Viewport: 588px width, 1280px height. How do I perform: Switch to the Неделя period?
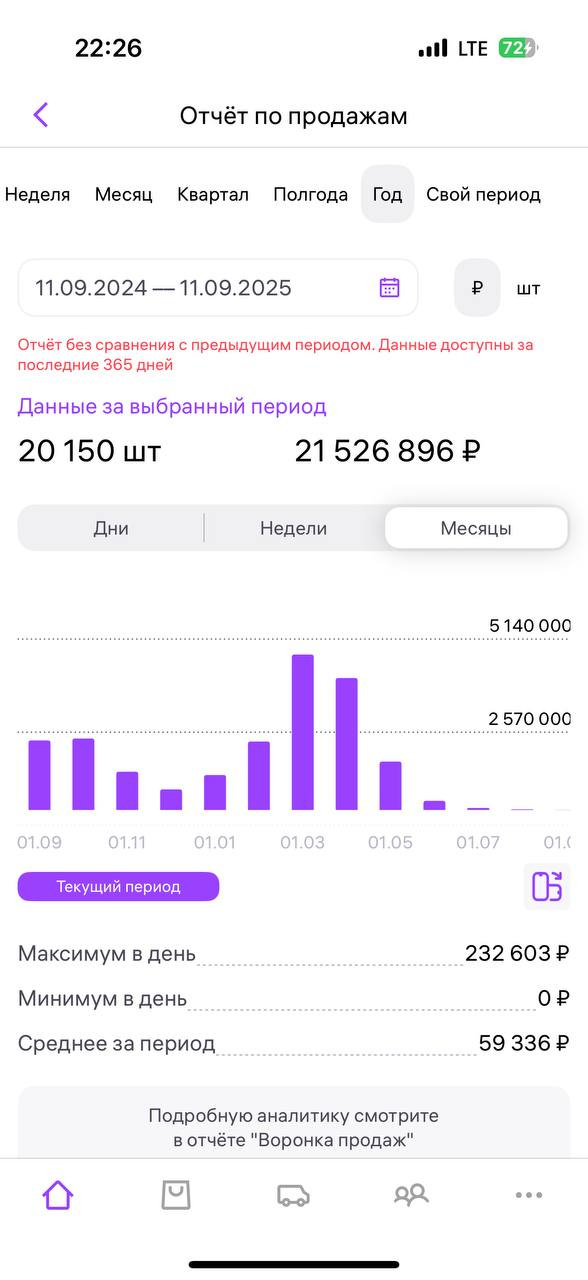[x=38, y=194]
